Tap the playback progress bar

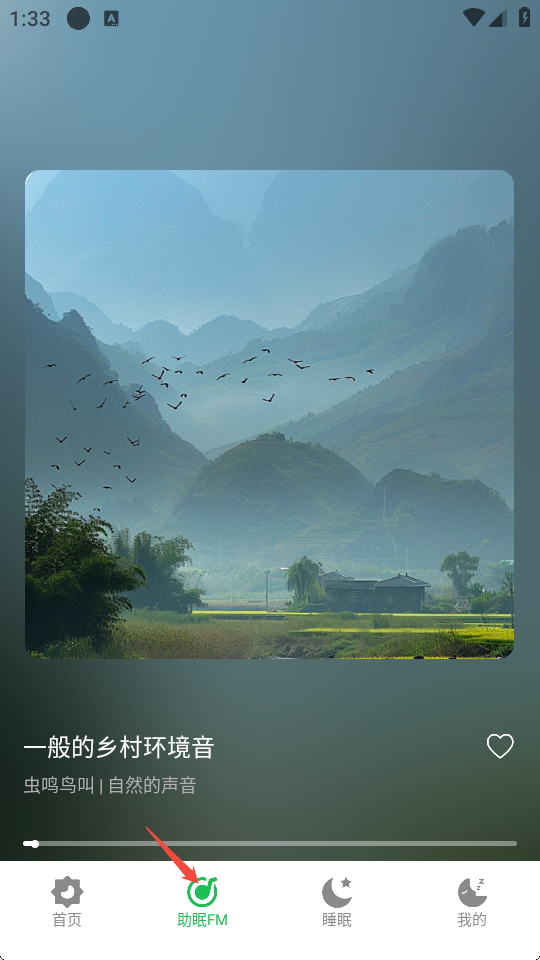(270, 844)
